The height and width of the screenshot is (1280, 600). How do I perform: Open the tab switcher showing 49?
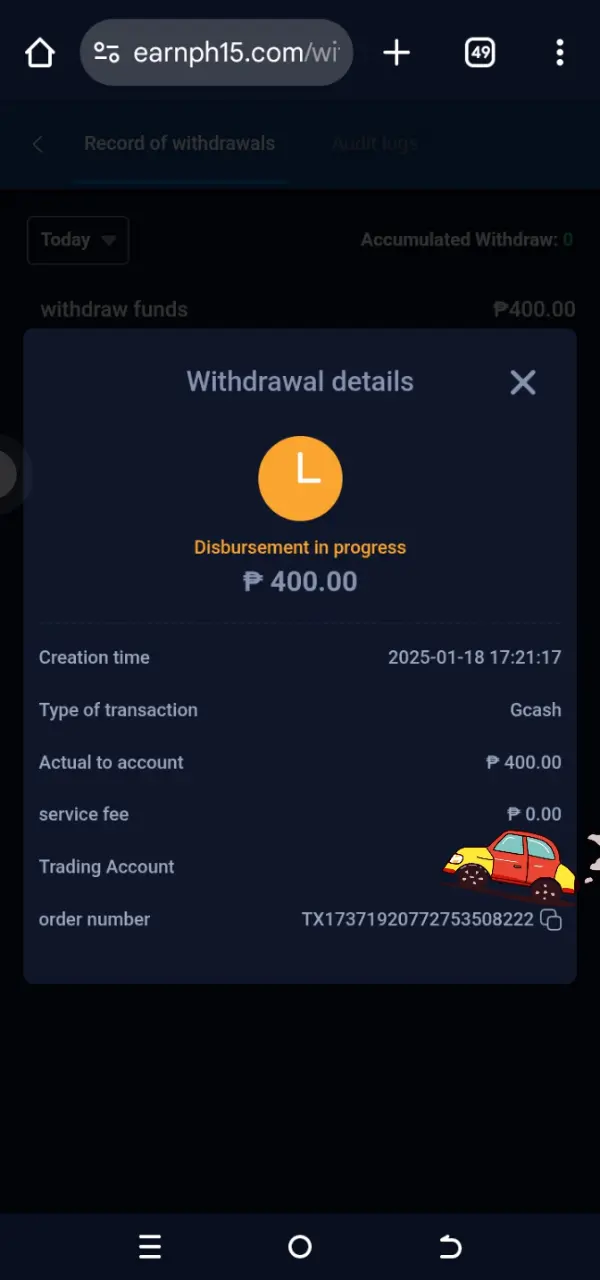click(480, 53)
